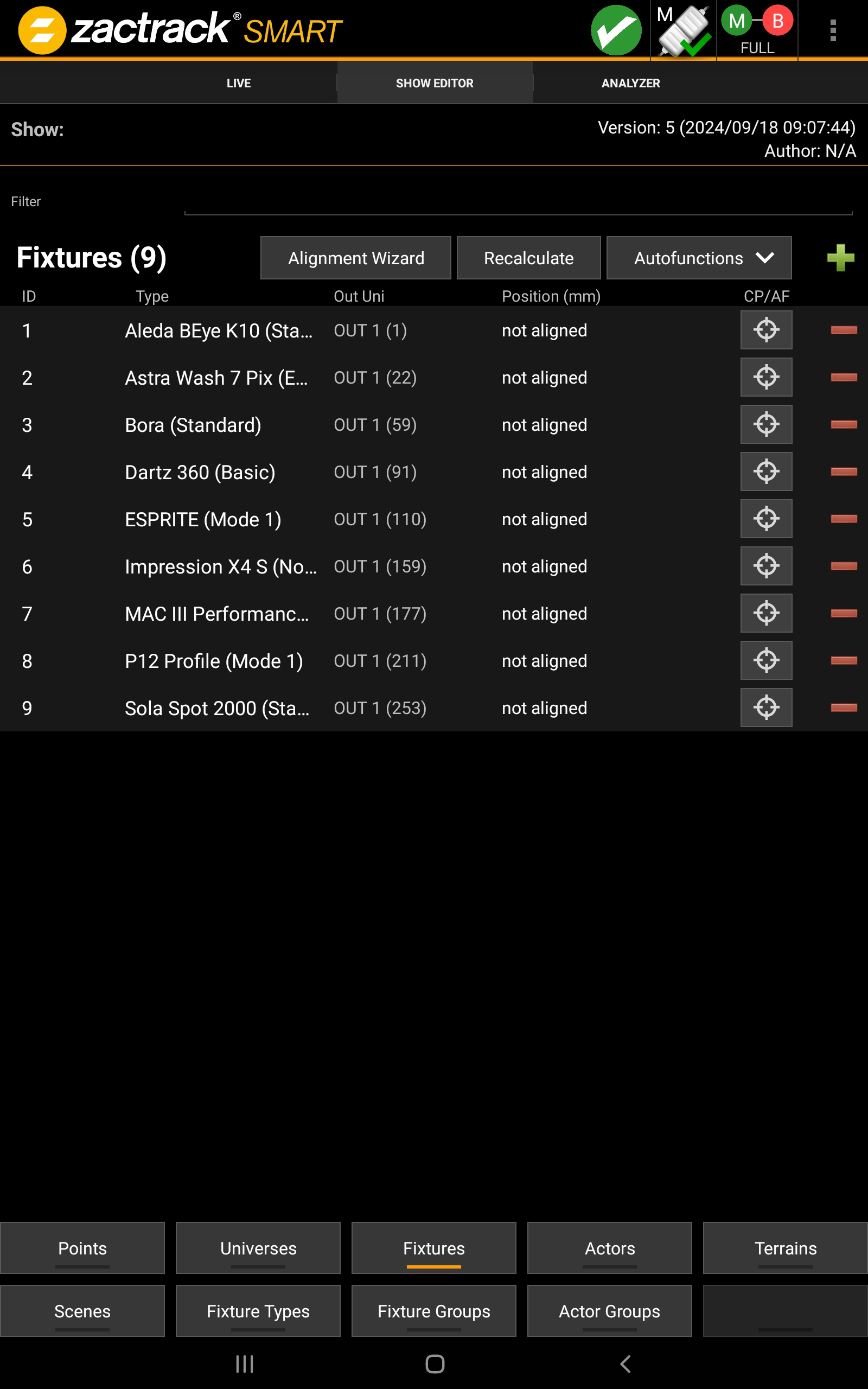Open the Scenes section
The width and height of the screenshot is (868, 1389).
tap(82, 1311)
